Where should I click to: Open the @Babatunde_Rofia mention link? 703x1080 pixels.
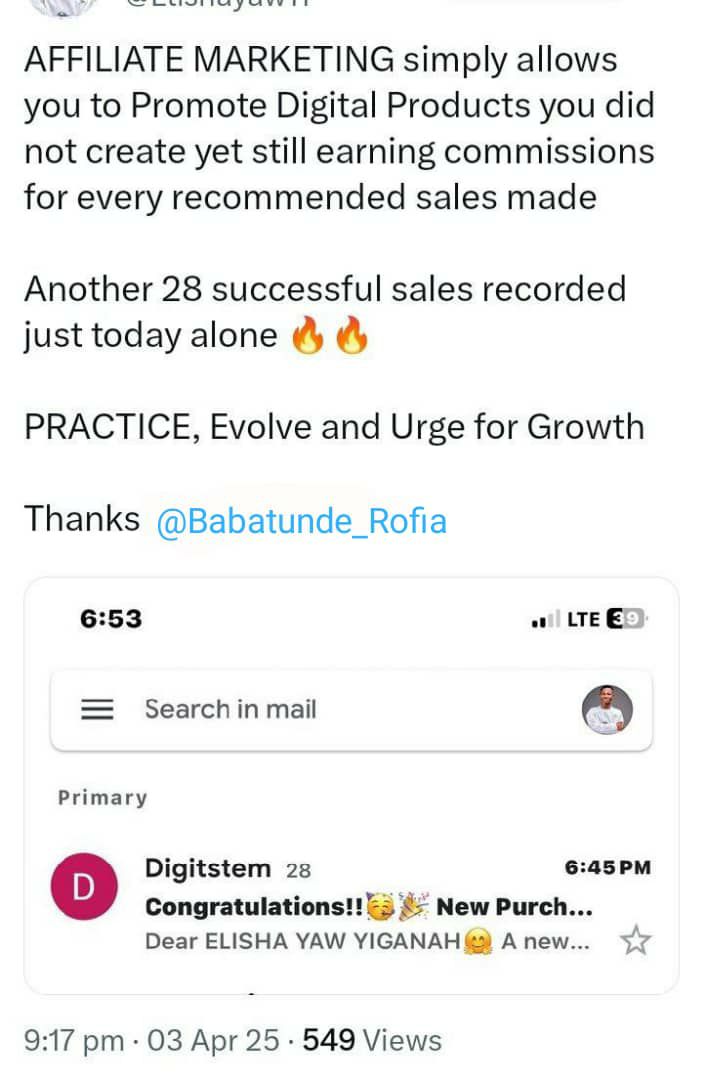[x=301, y=521]
